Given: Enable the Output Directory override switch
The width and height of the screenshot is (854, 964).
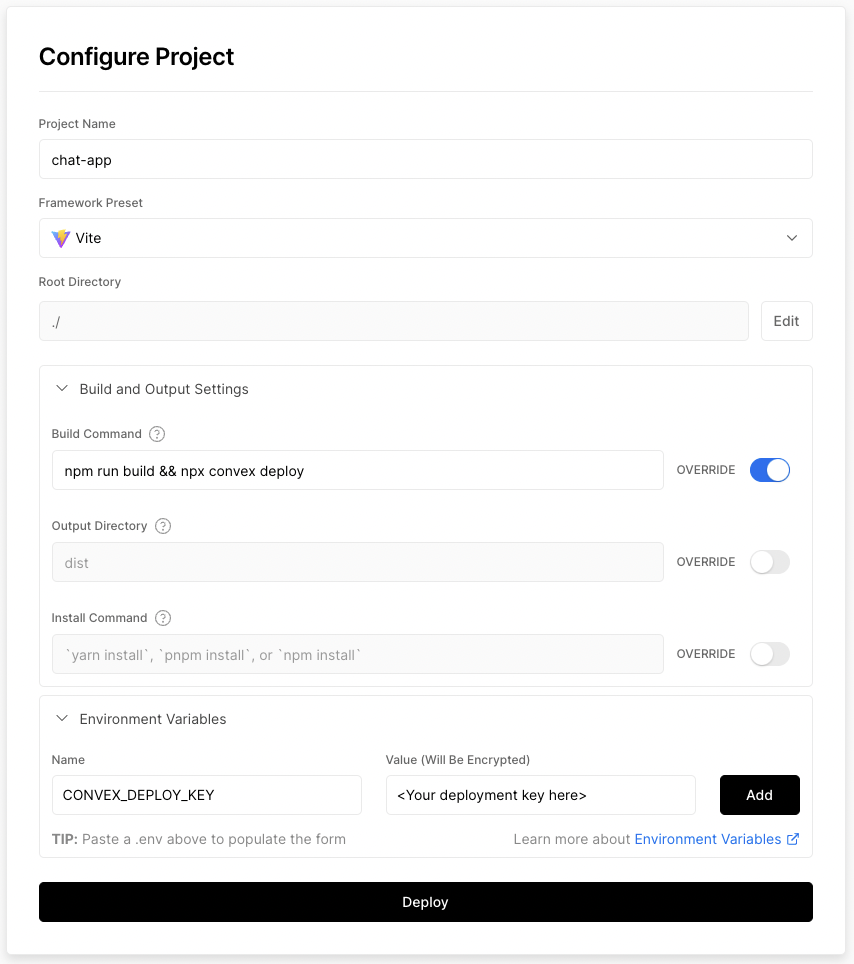Looking at the screenshot, I should tap(769, 562).
